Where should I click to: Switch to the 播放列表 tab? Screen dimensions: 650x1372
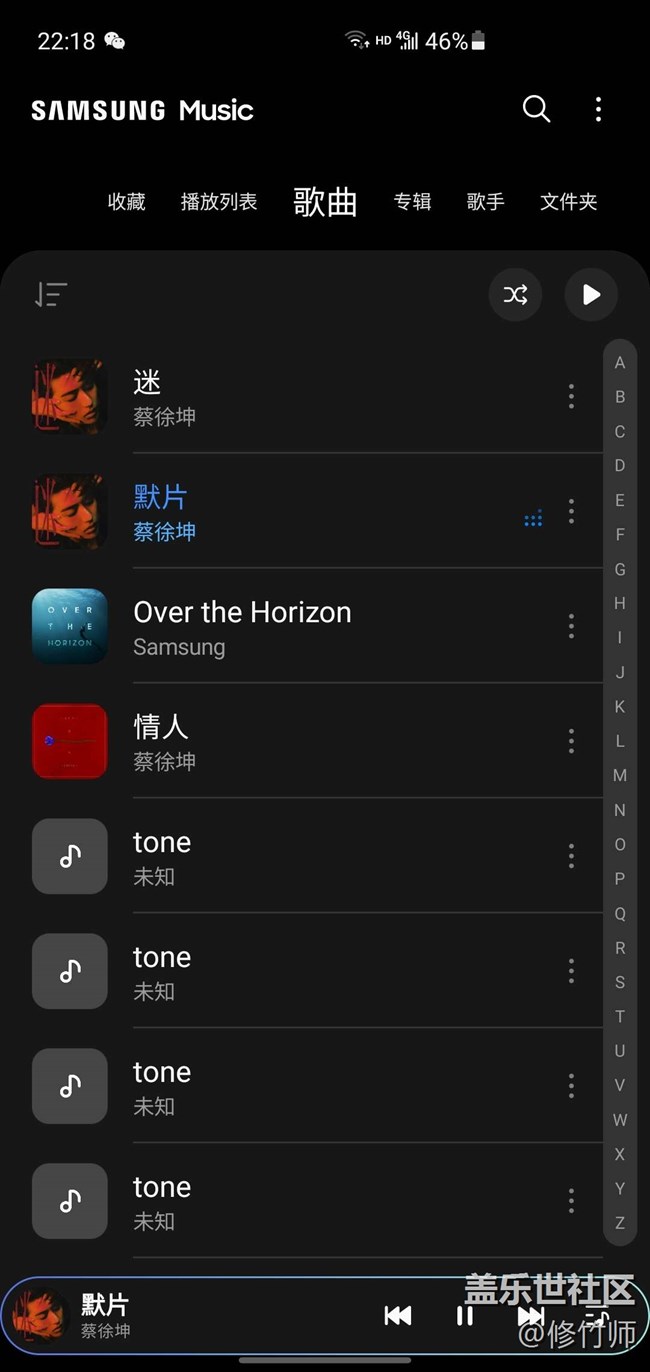tap(219, 202)
